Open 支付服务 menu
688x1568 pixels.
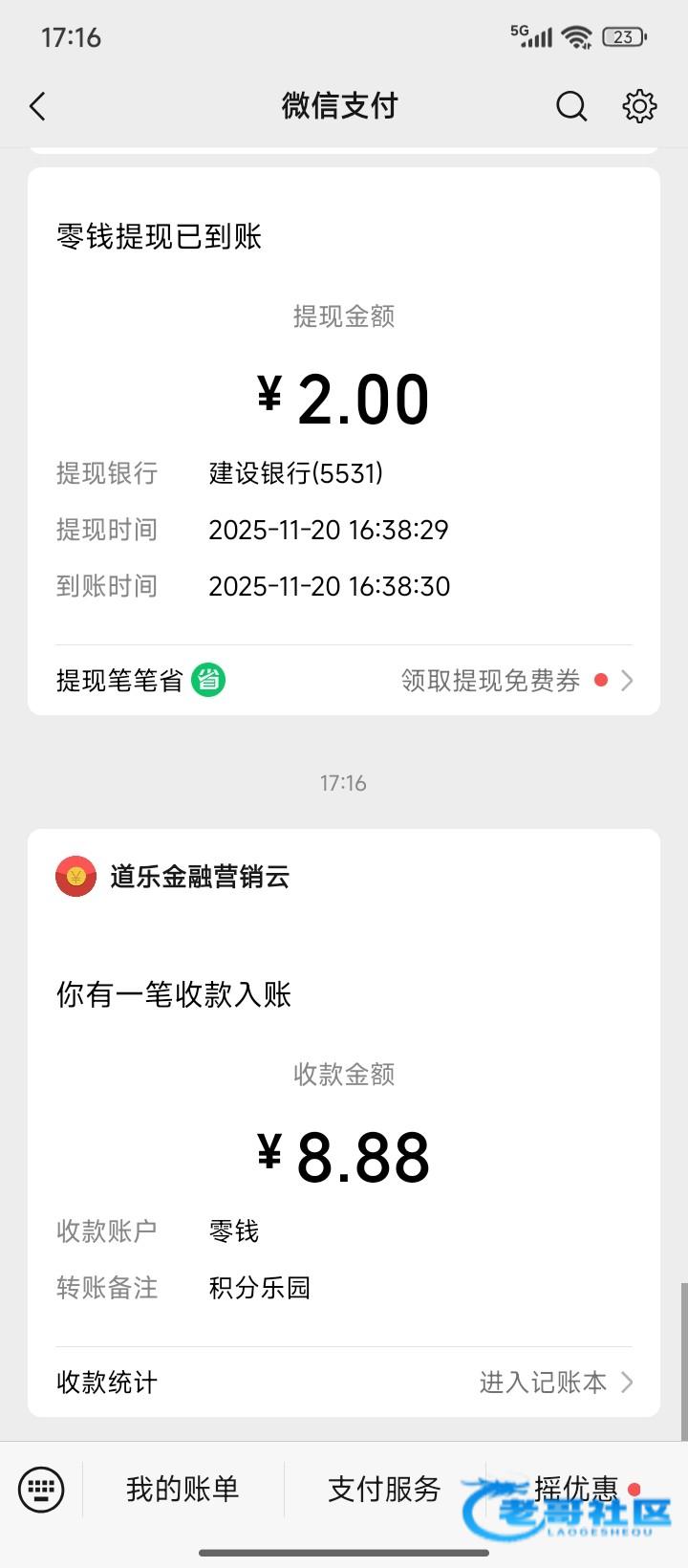(384, 1490)
